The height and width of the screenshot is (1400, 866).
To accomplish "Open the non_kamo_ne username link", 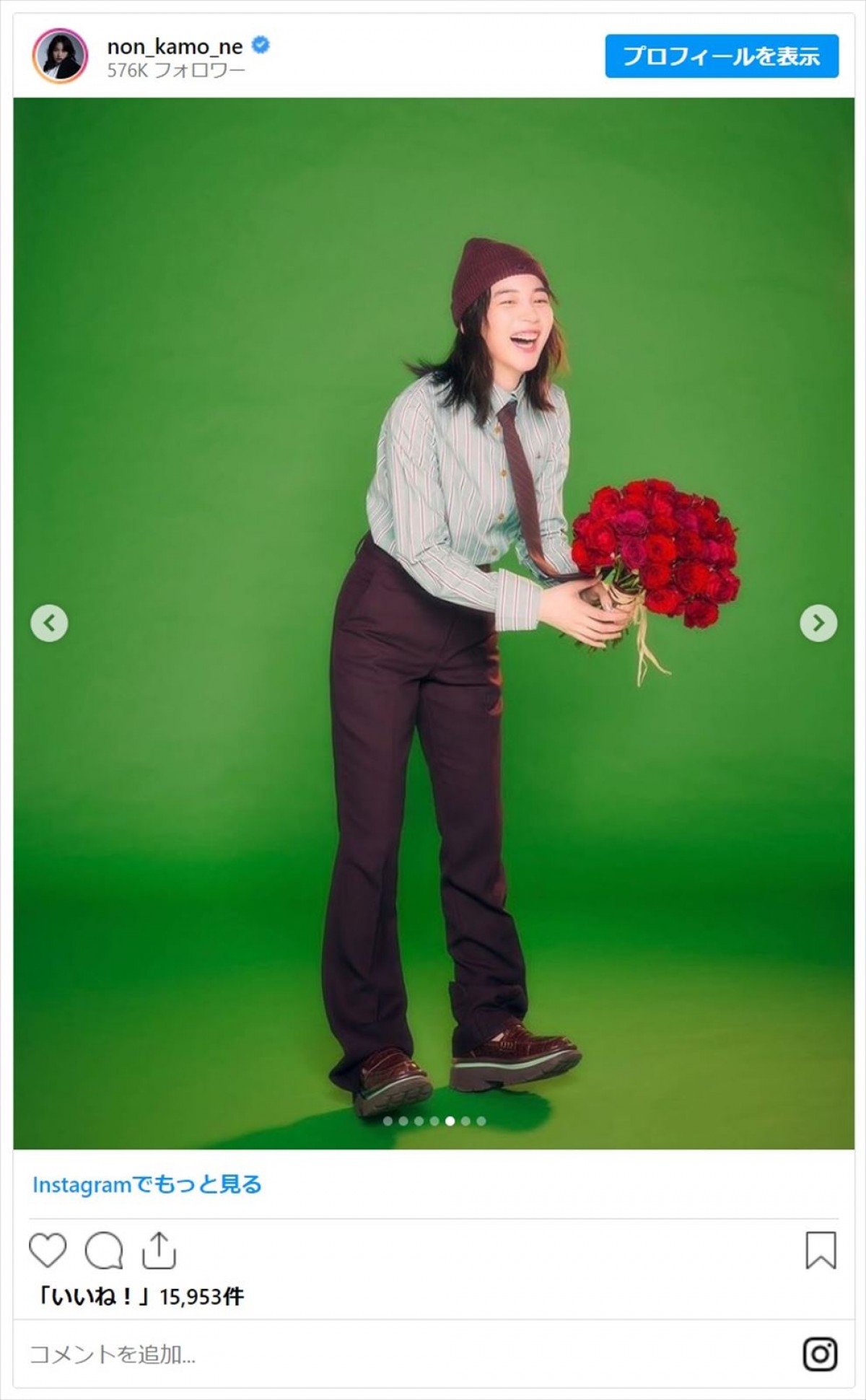I will tap(175, 47).
